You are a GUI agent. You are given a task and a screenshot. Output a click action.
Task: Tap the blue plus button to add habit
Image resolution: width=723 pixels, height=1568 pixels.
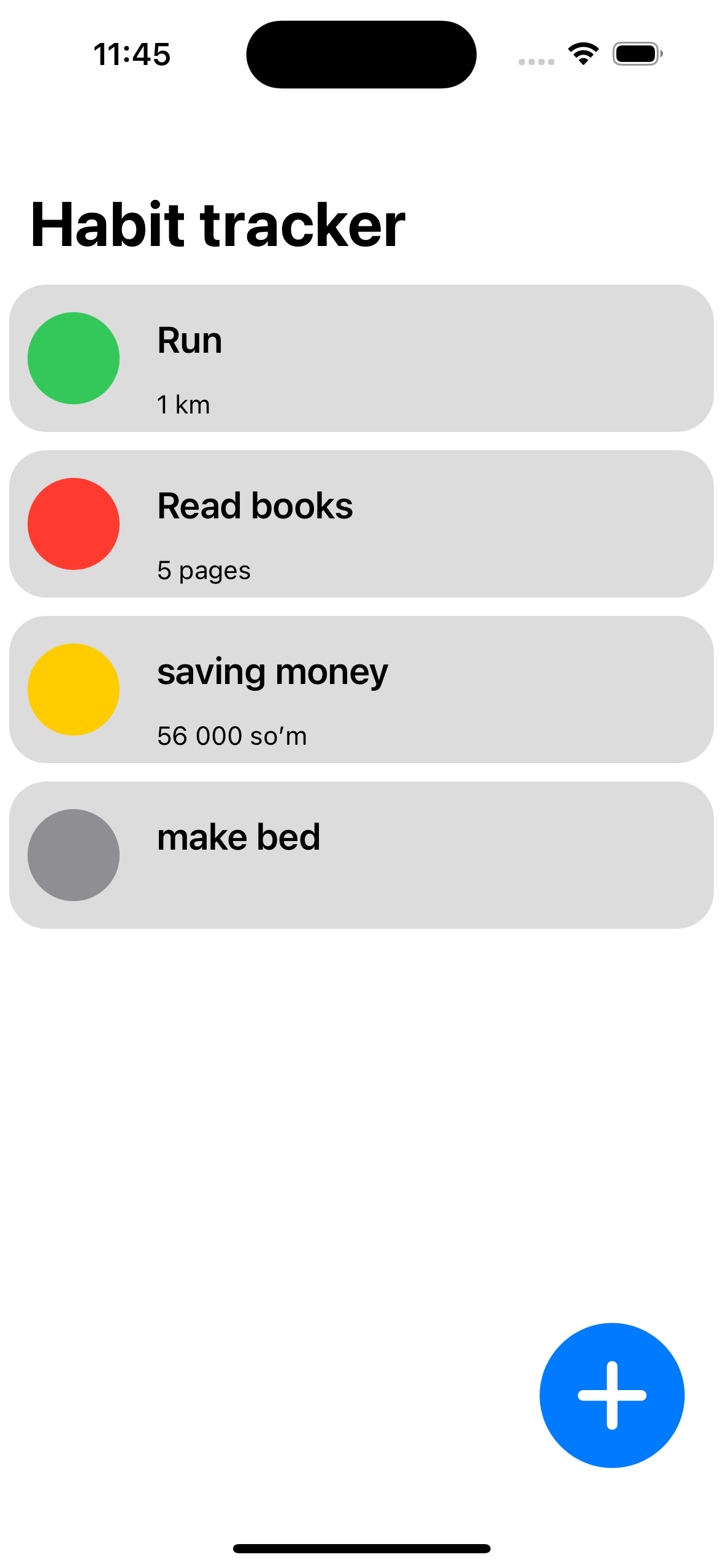(x=612, y=1396)
